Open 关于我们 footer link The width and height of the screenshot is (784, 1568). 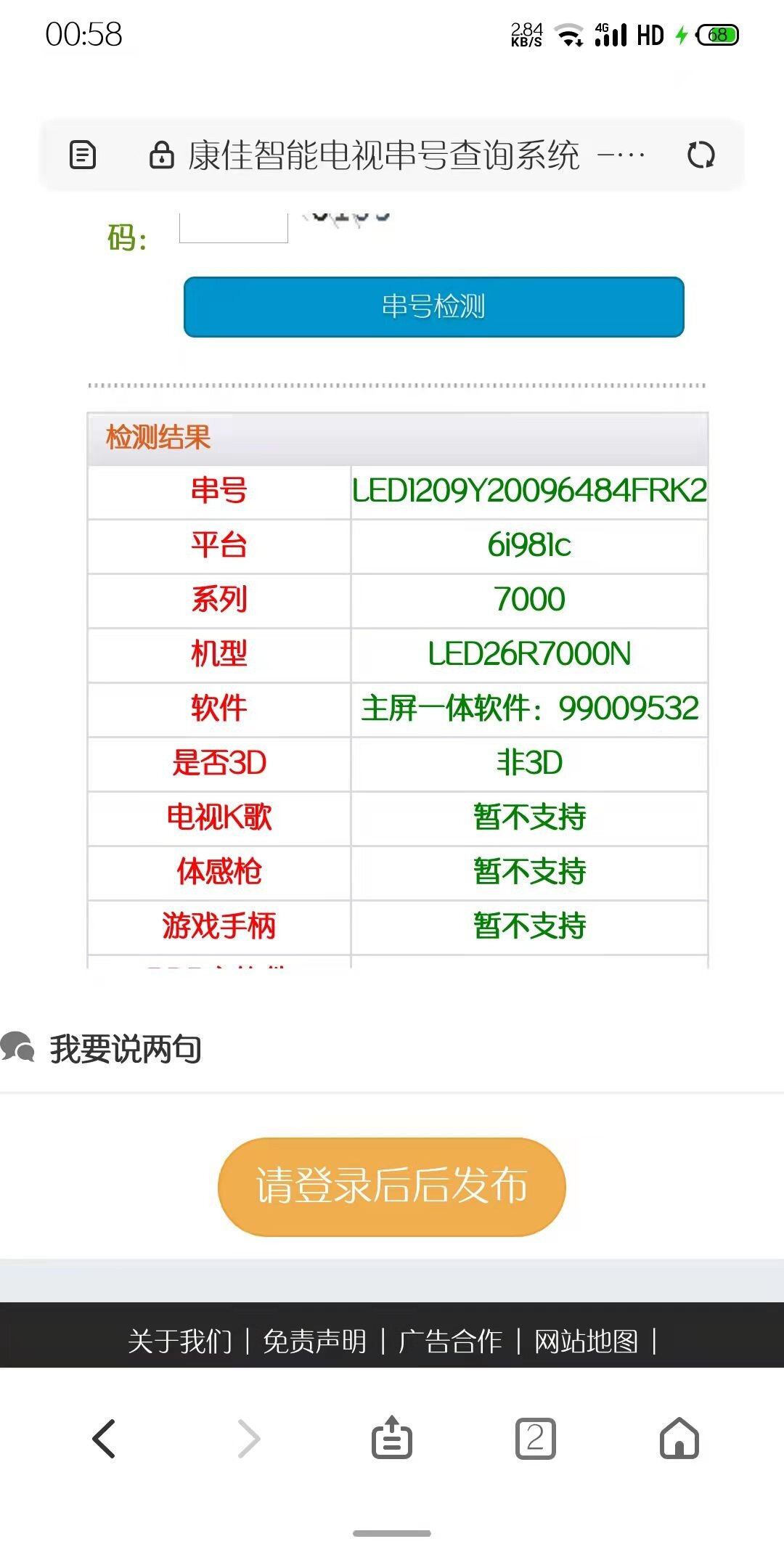(x=180, y=1341)
